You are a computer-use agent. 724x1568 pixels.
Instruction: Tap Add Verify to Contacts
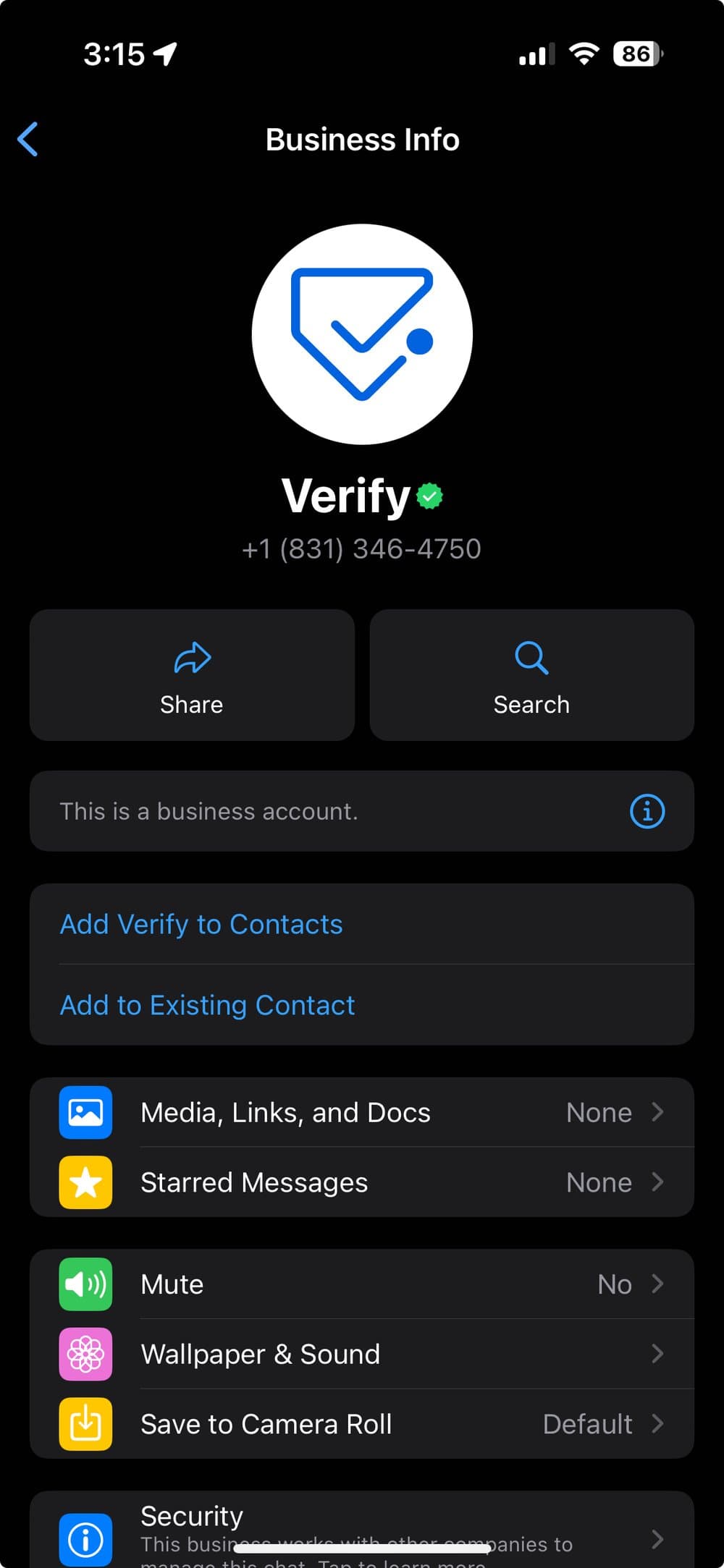tap(201, 924)
